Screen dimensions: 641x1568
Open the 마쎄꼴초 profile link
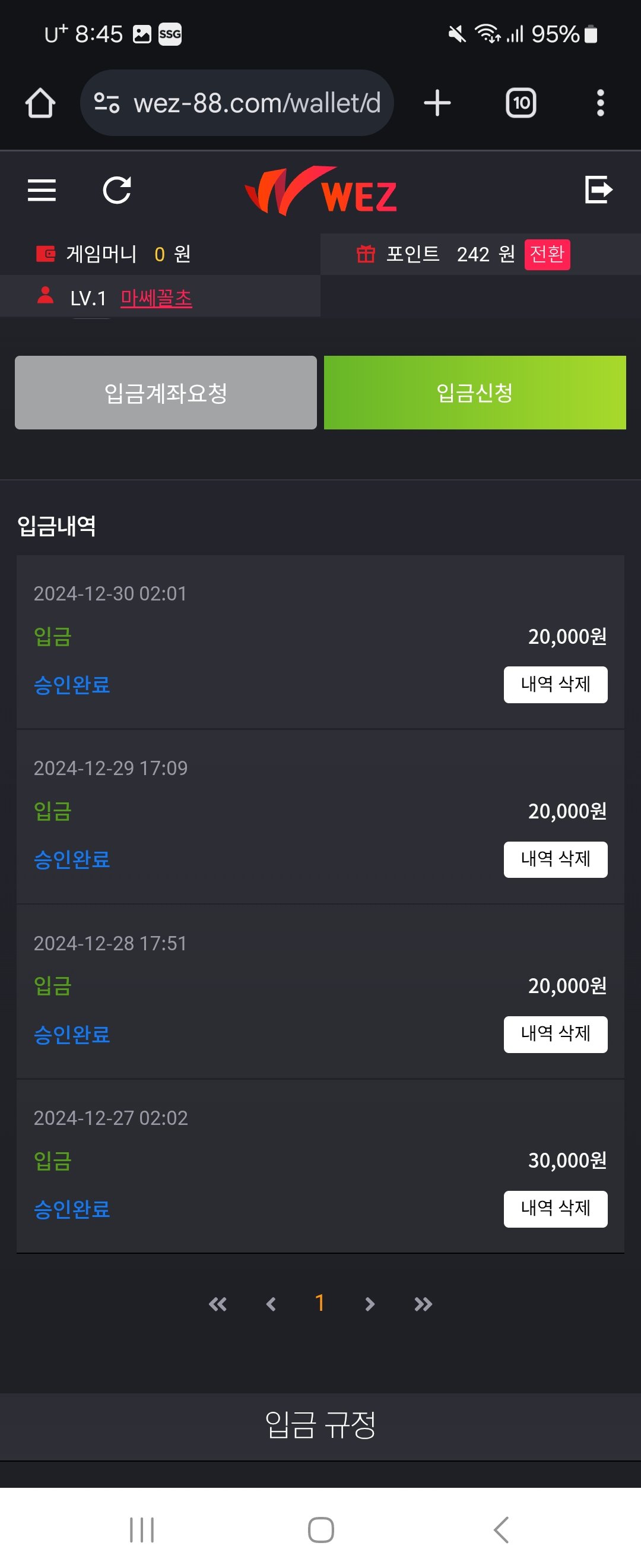[156, 298]
